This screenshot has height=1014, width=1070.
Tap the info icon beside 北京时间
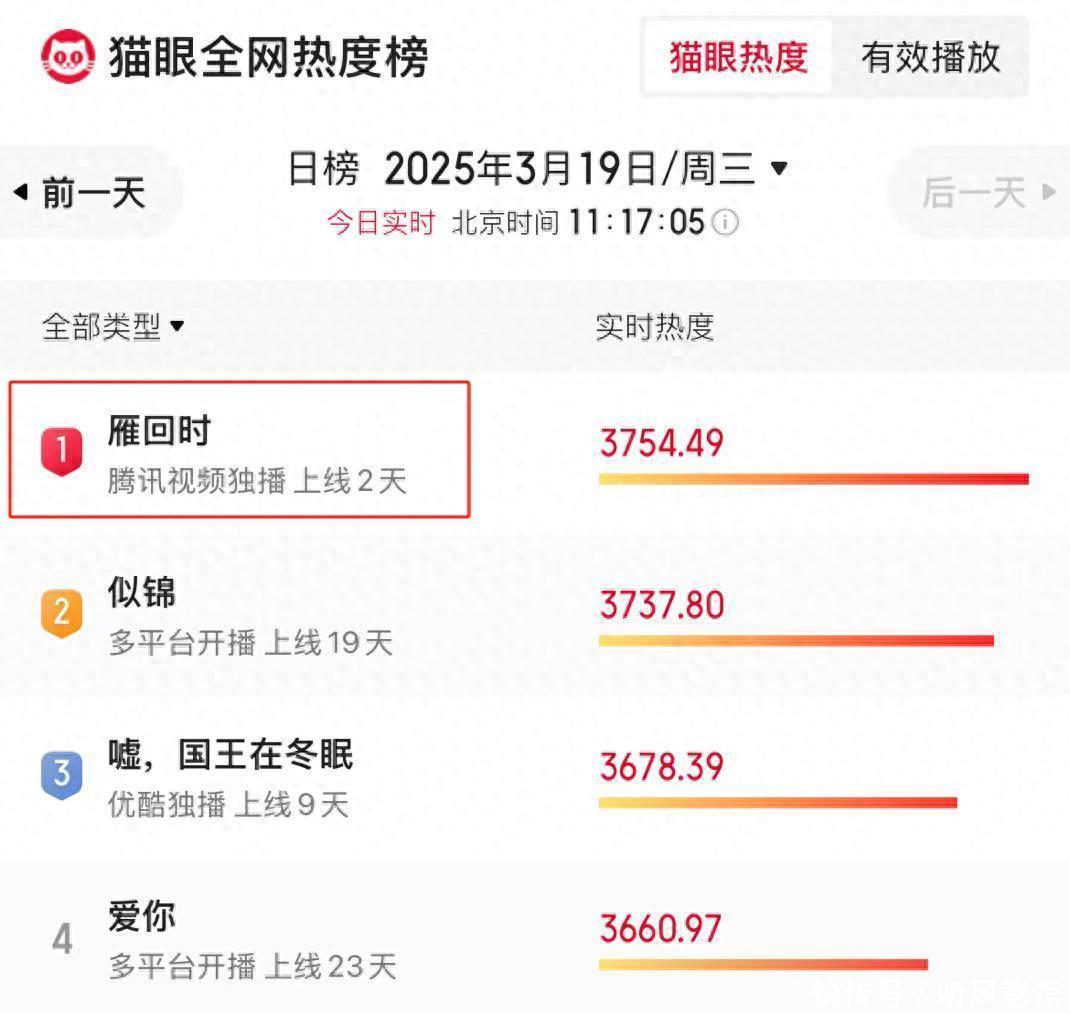[x=726, y=222]
